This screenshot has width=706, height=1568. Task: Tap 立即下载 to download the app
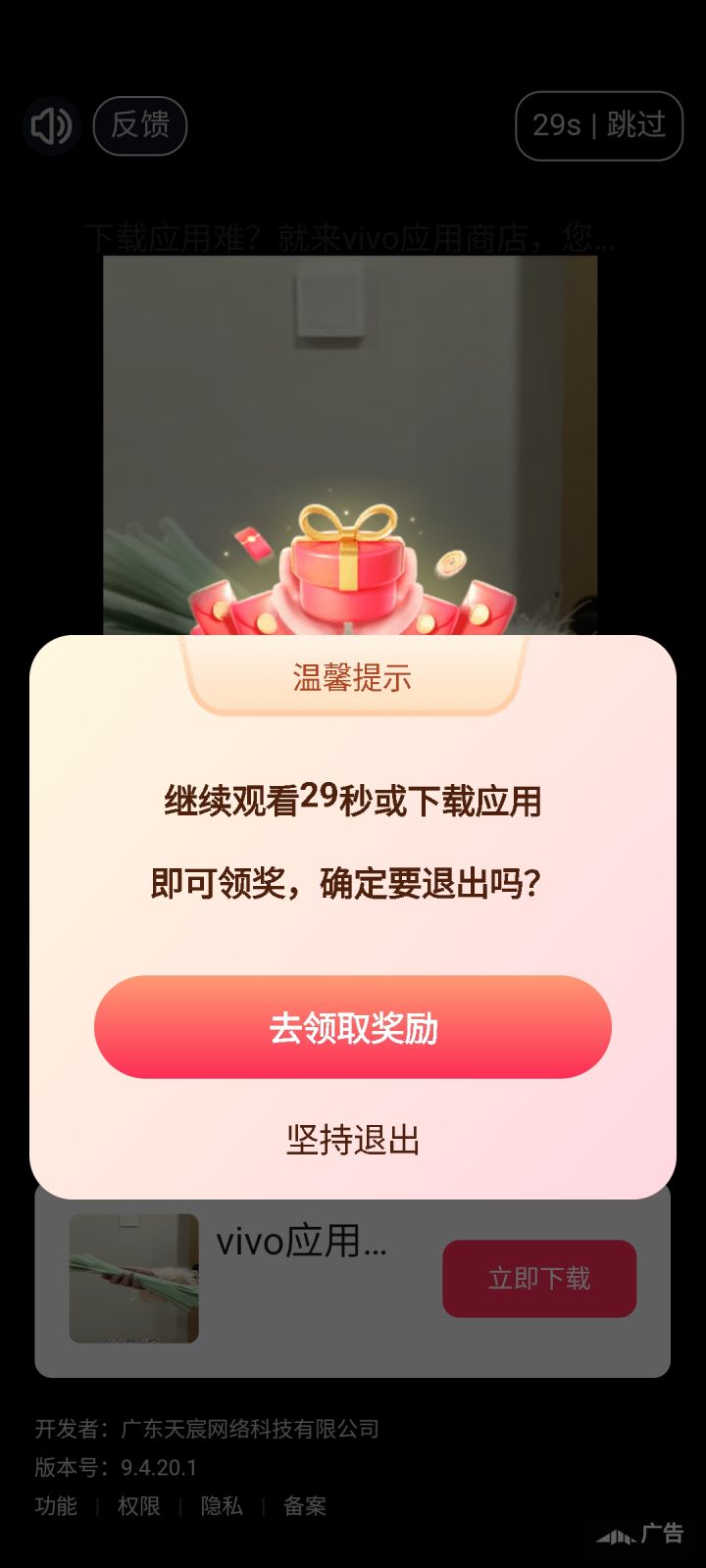(539, 1277)
